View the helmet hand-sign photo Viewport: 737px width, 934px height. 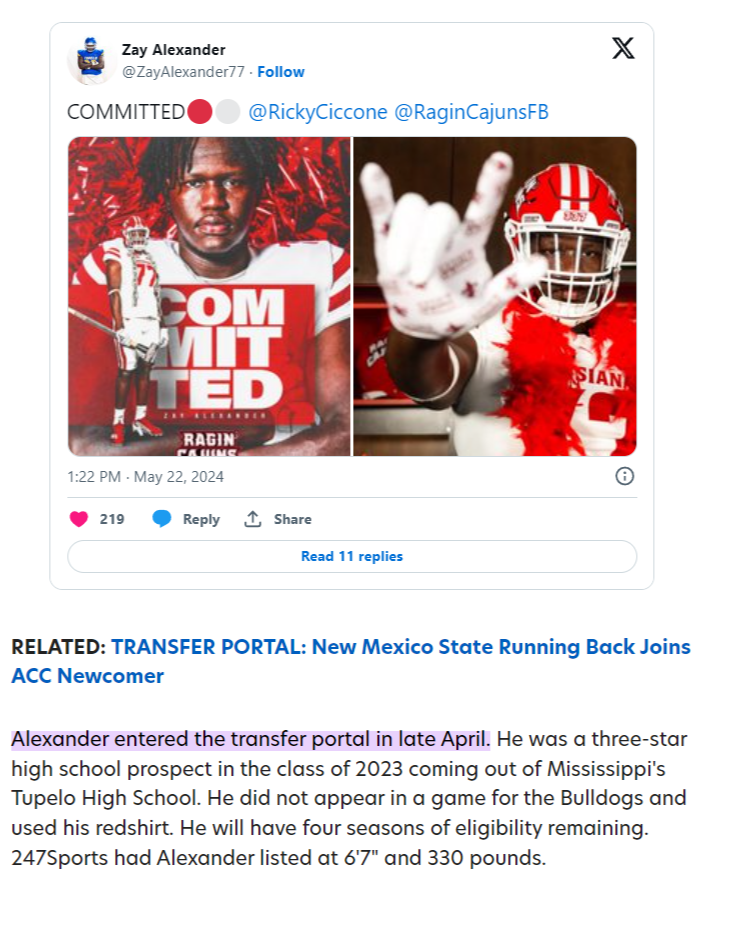click(495, 296)
